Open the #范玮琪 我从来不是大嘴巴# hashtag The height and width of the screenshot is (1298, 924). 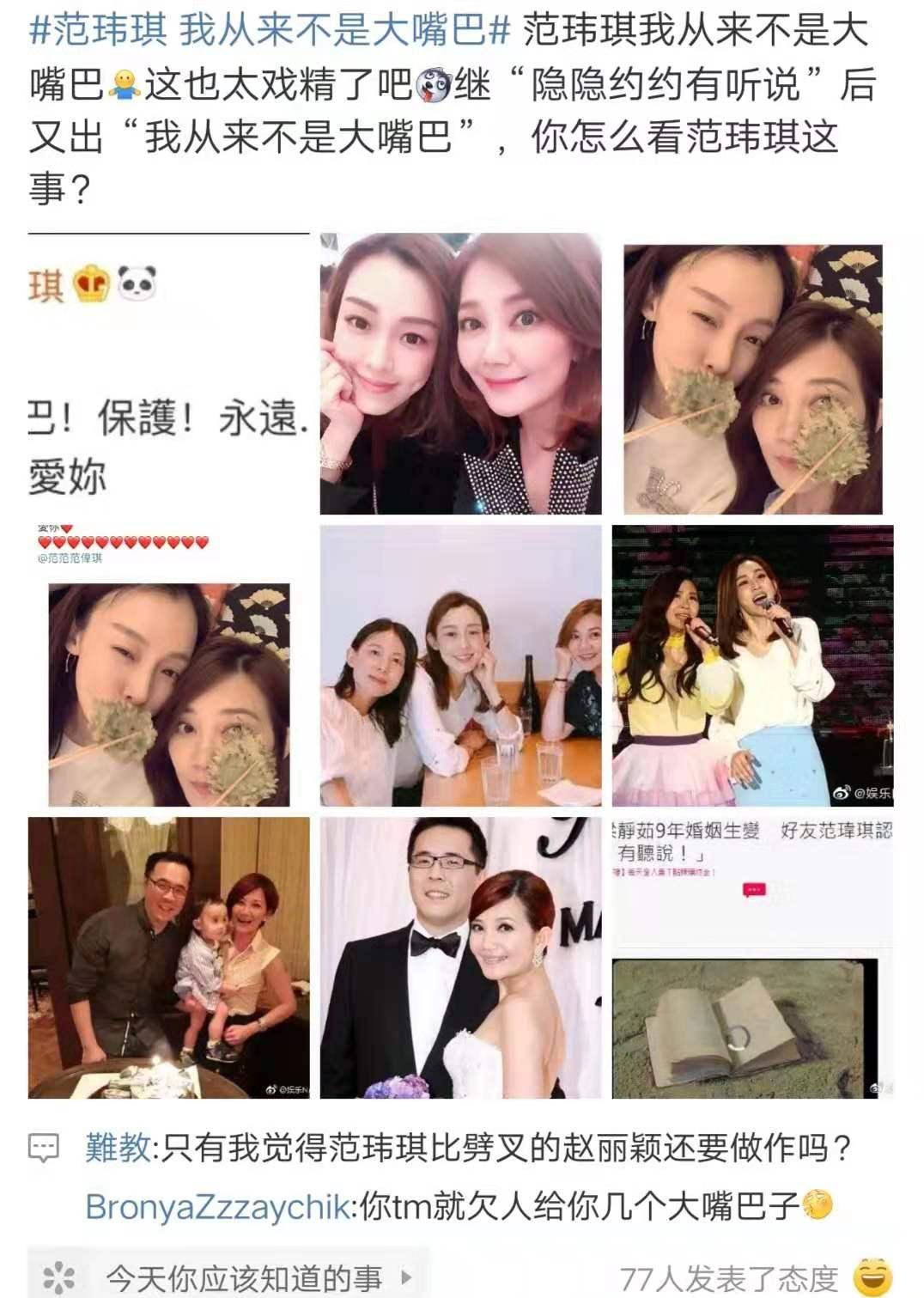(x=268, y=31)
